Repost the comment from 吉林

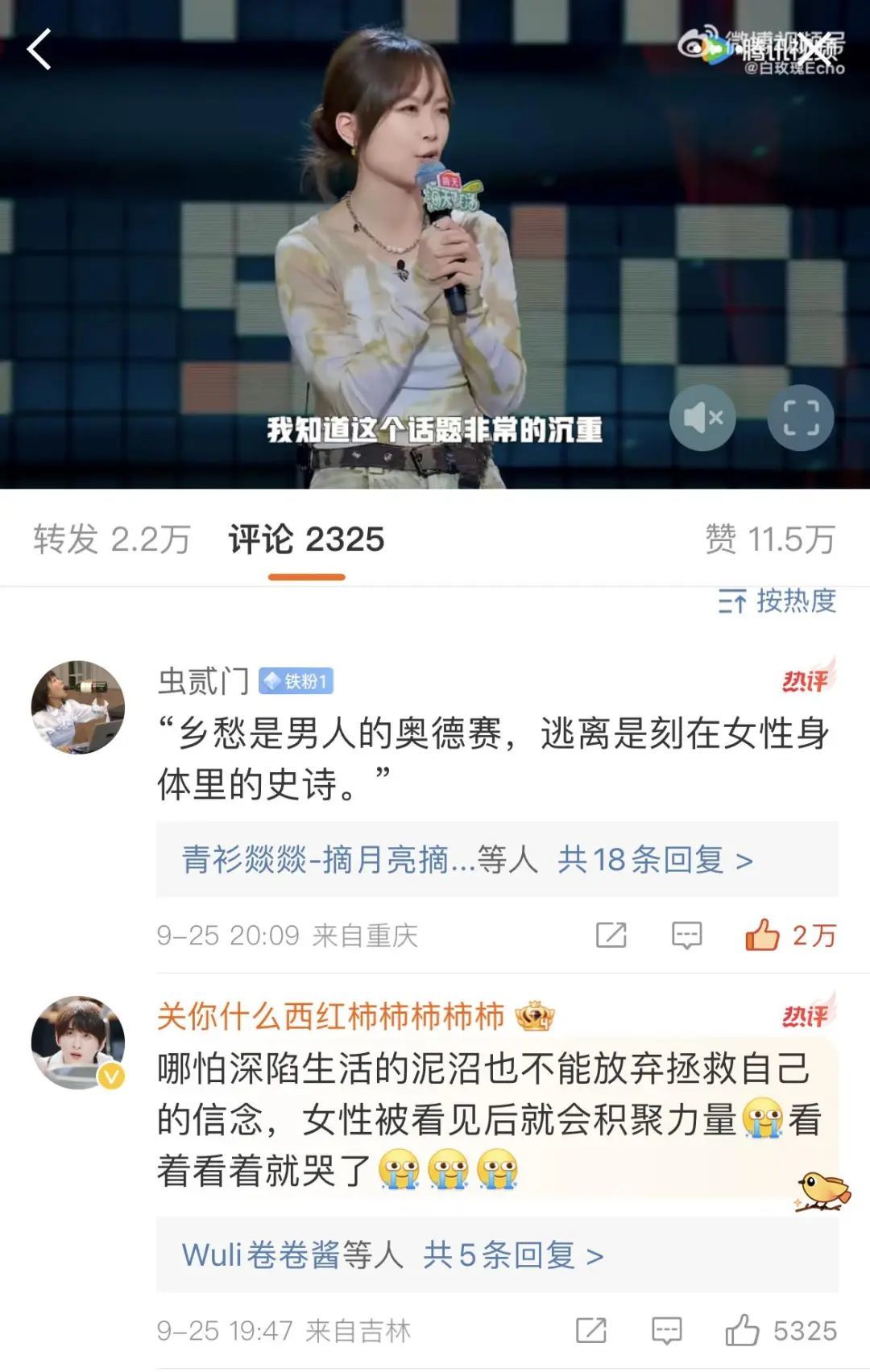click(x=591, y=1330)
